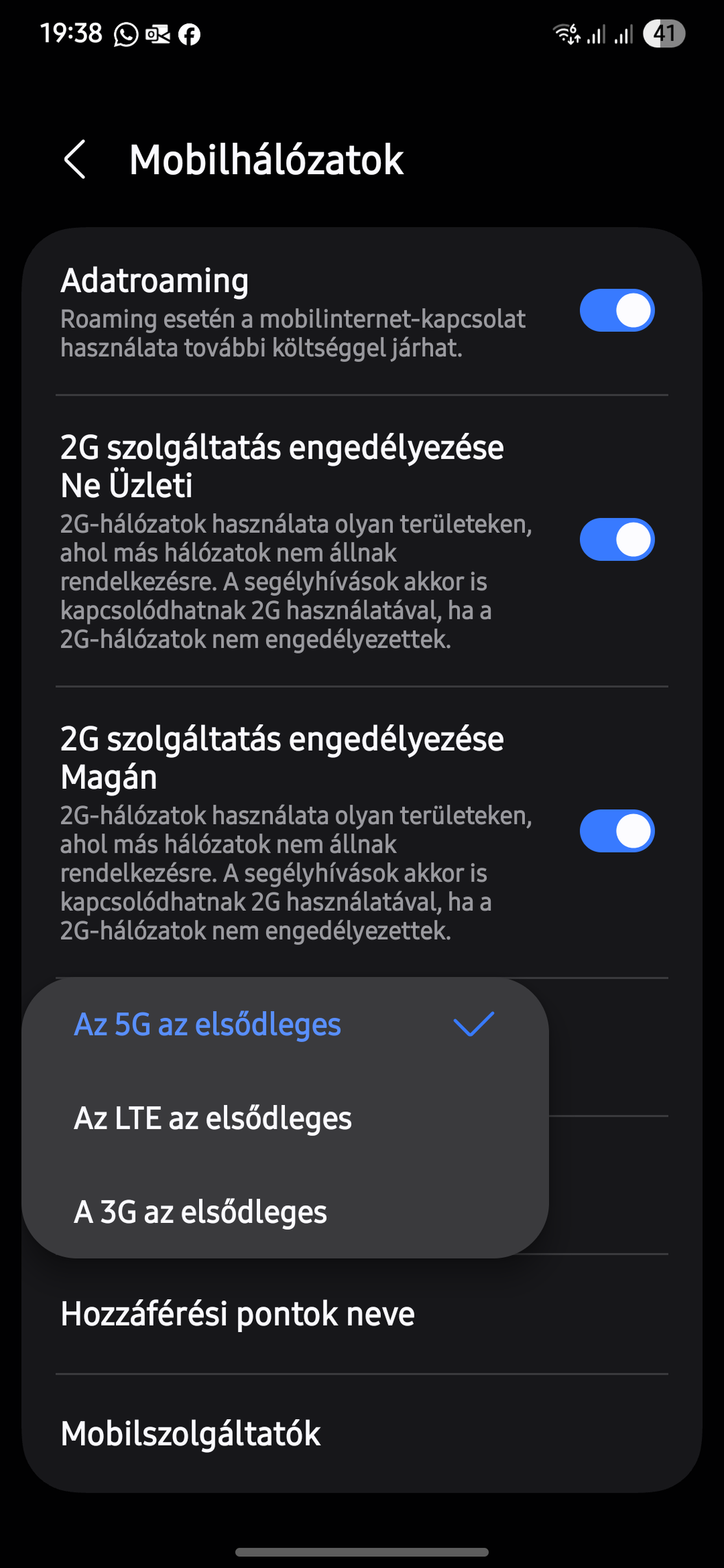
Task: Choose Az LTE az elsődleges option
Action: click(285, 1118)
